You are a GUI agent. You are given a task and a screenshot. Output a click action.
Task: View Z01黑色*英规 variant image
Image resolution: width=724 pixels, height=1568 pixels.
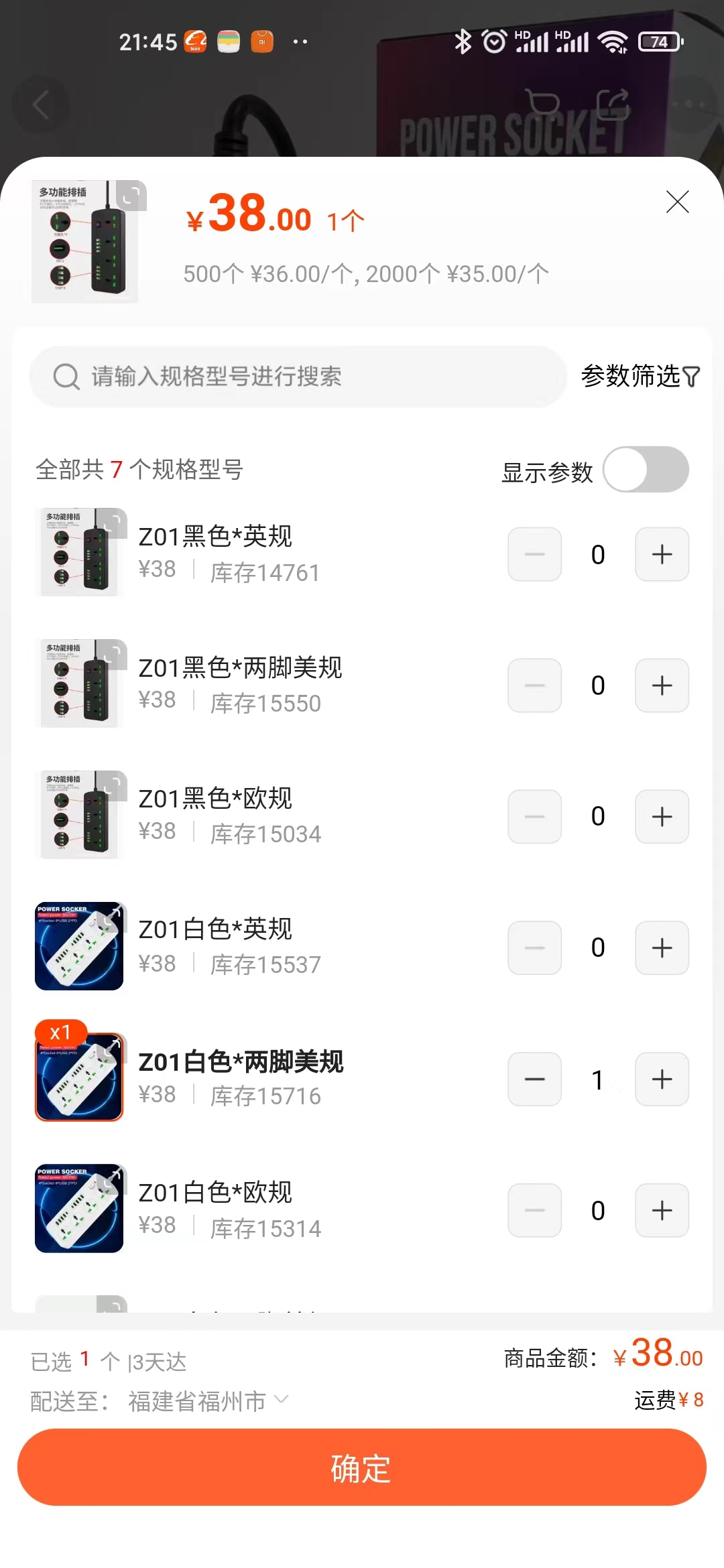click(79, 552)
